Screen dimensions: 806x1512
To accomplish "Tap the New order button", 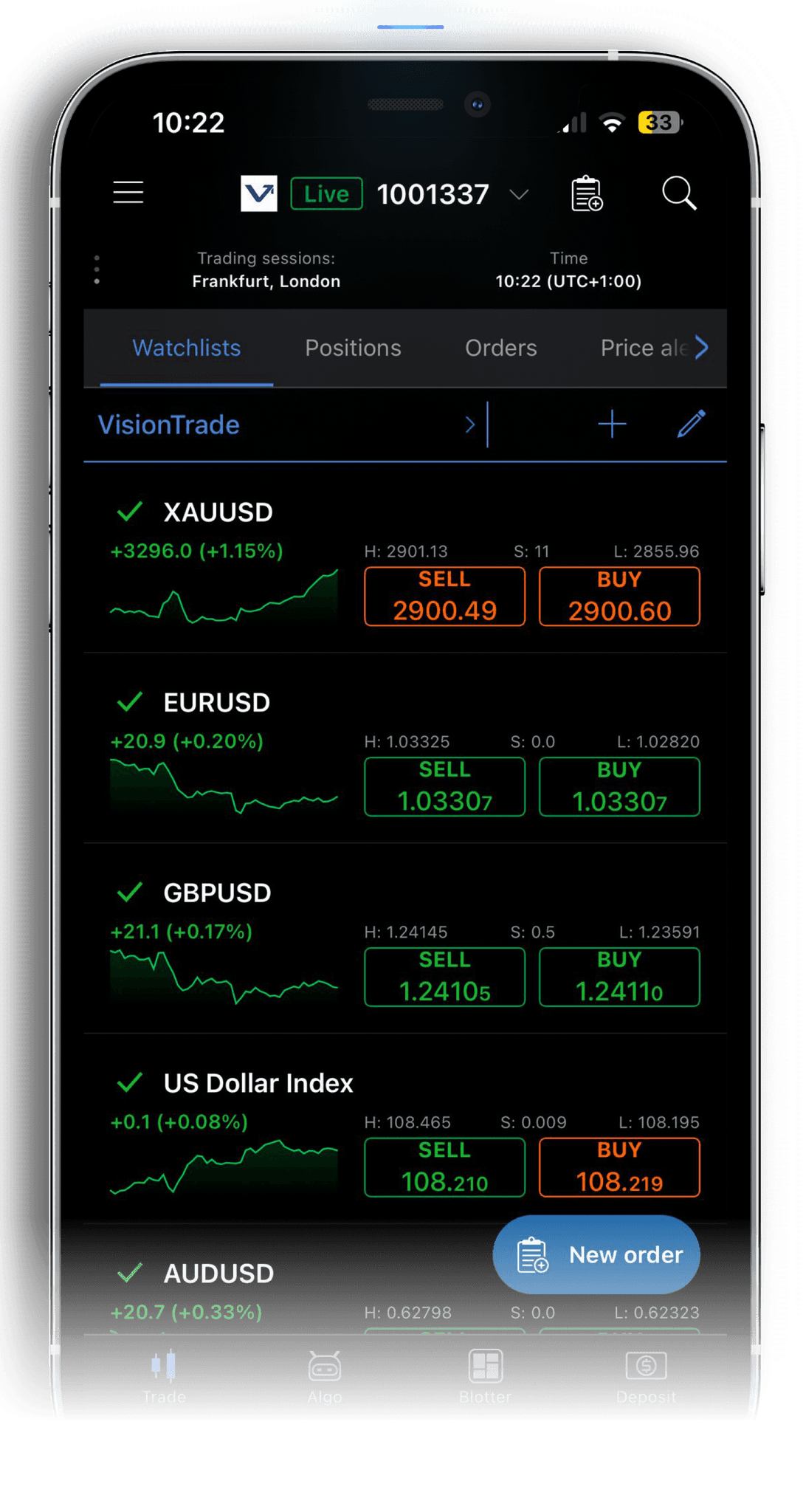I will pos(596,1254).
